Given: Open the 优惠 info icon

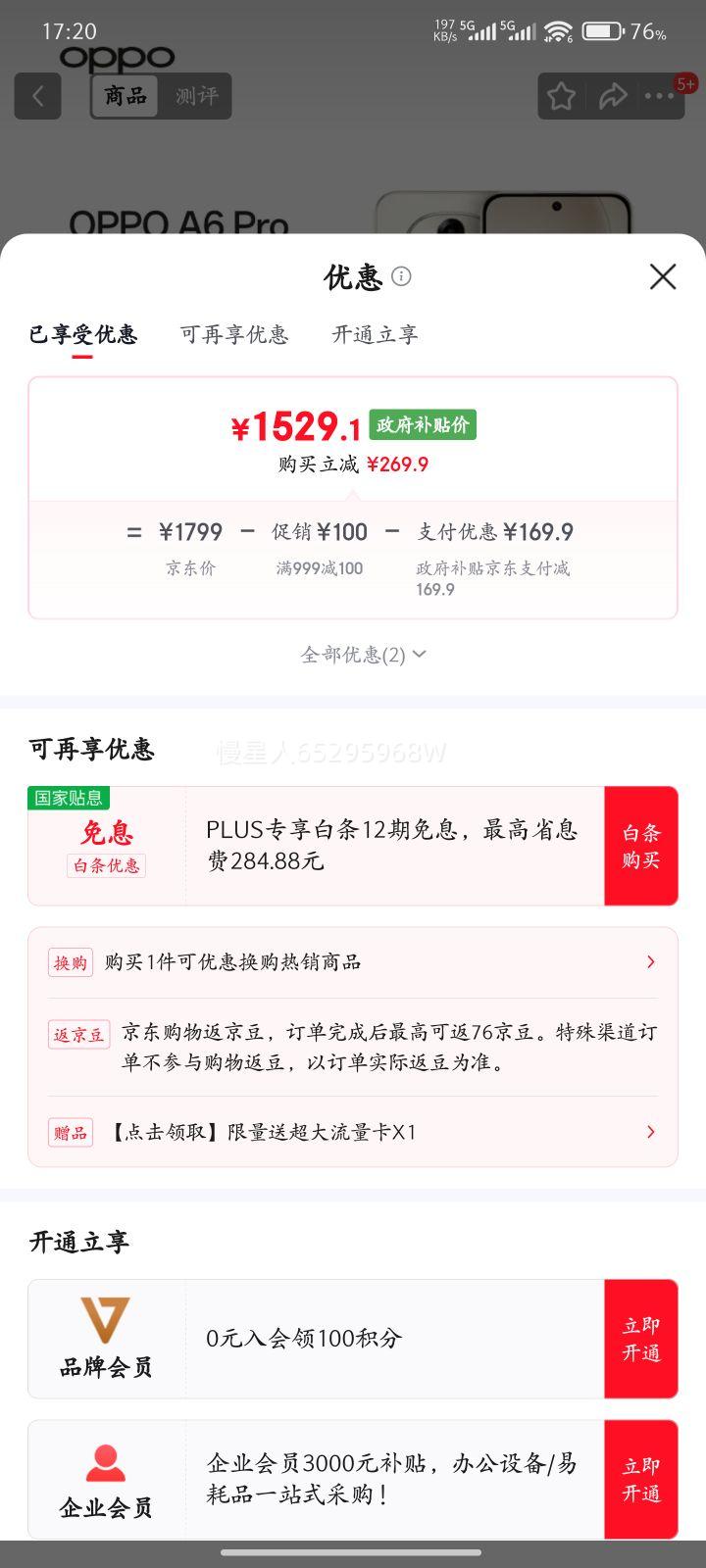Looking at the screenshot, I should click(400, 277).
